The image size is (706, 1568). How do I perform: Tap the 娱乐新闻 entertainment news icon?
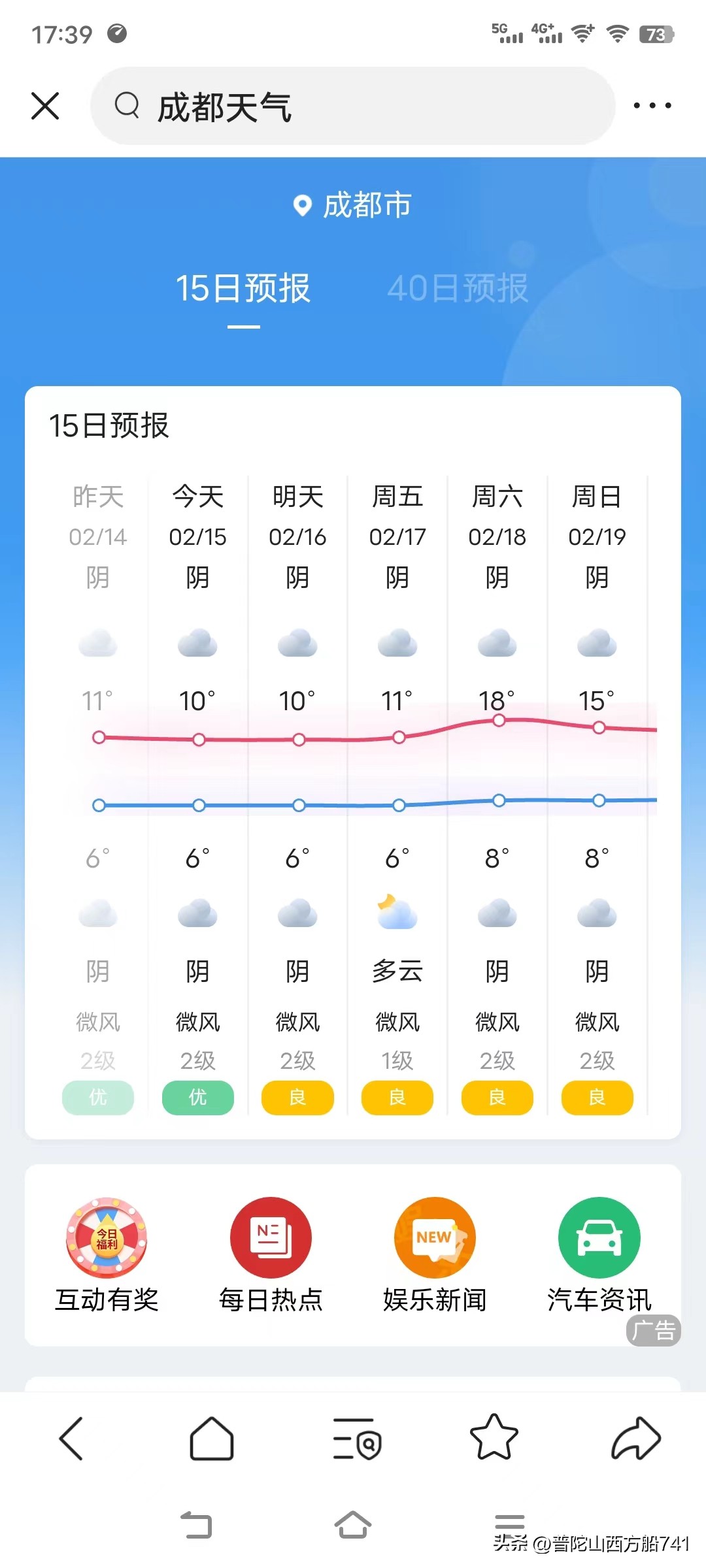(434, 1238)
